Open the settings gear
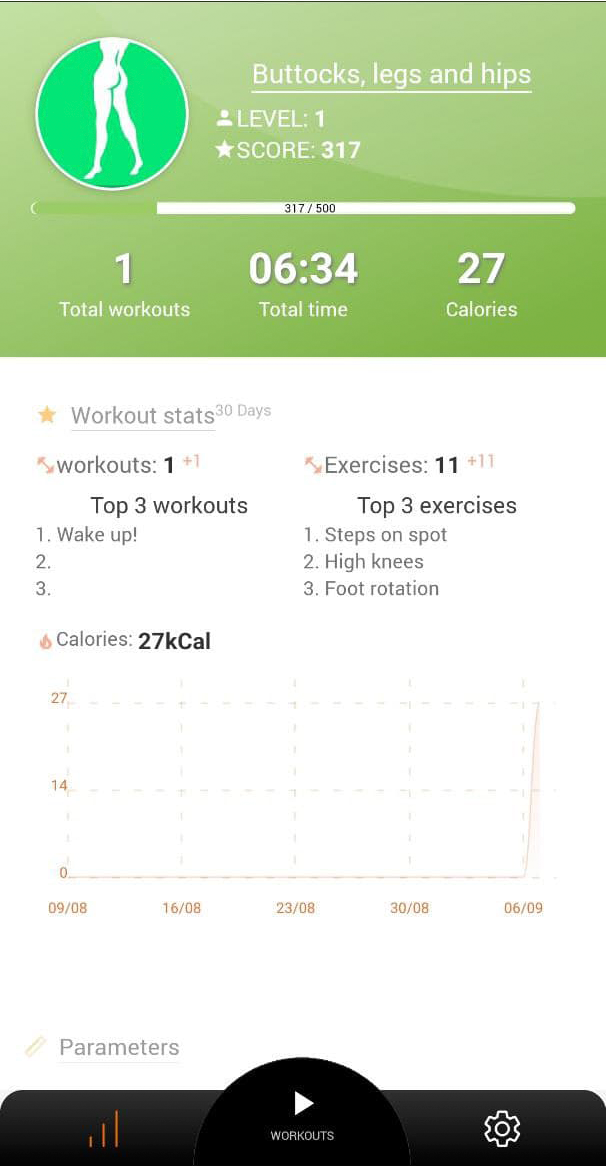The width and height of the screenshot is (606, 1166). [x=502, y=1129]
